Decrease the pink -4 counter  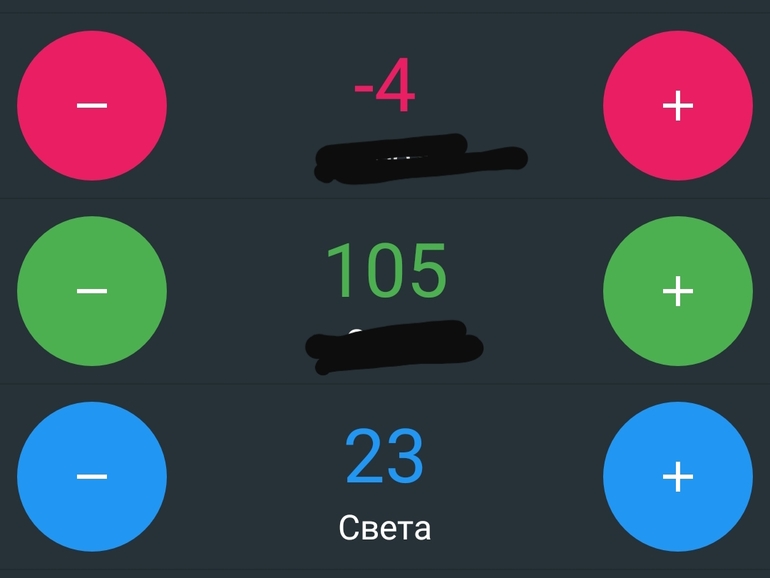[92, 105]
